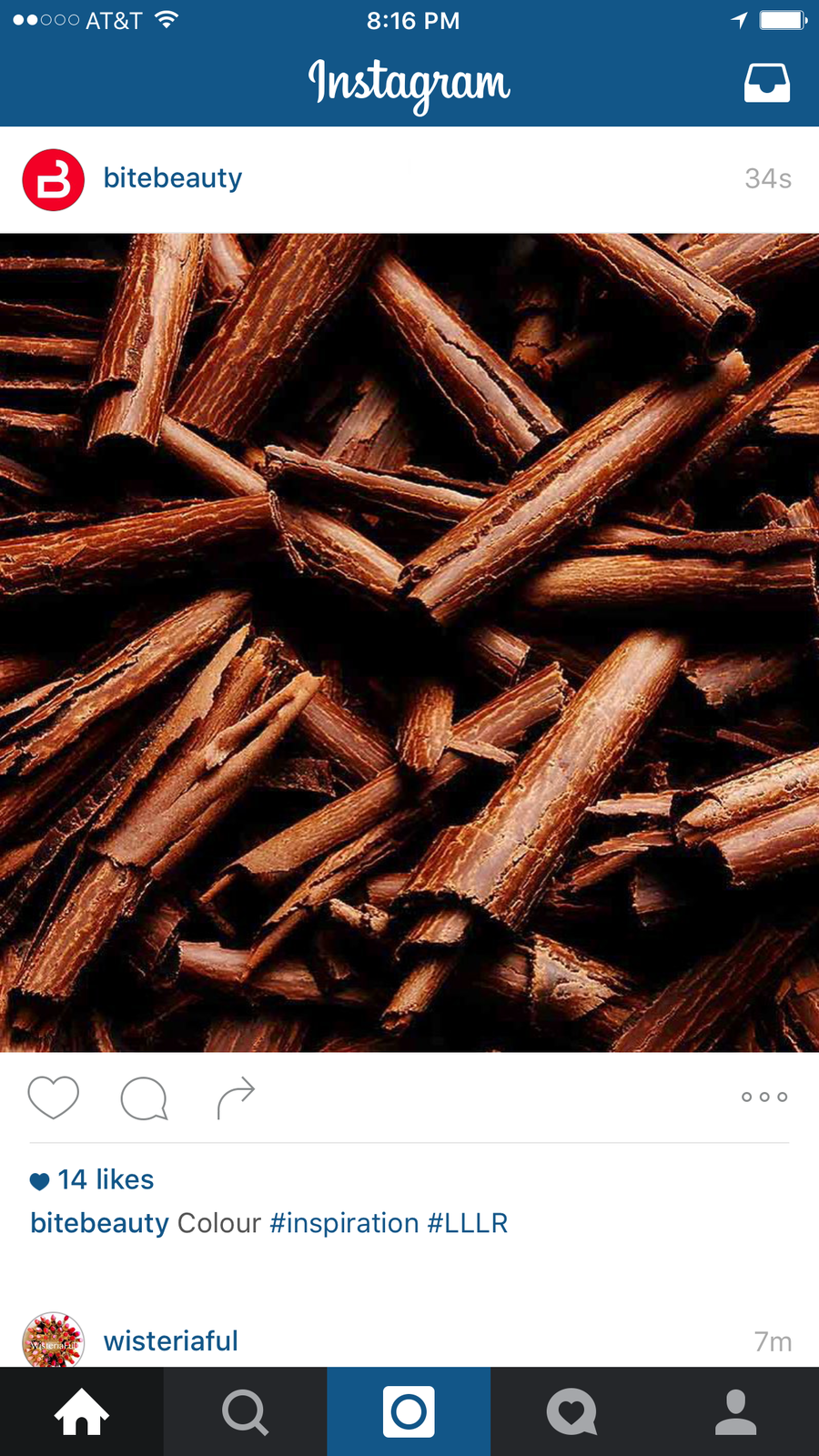The height and width of the screenshot is (1456, 819).
Task: Tap the bitebeauty username in post header
Action: point(173,178)
